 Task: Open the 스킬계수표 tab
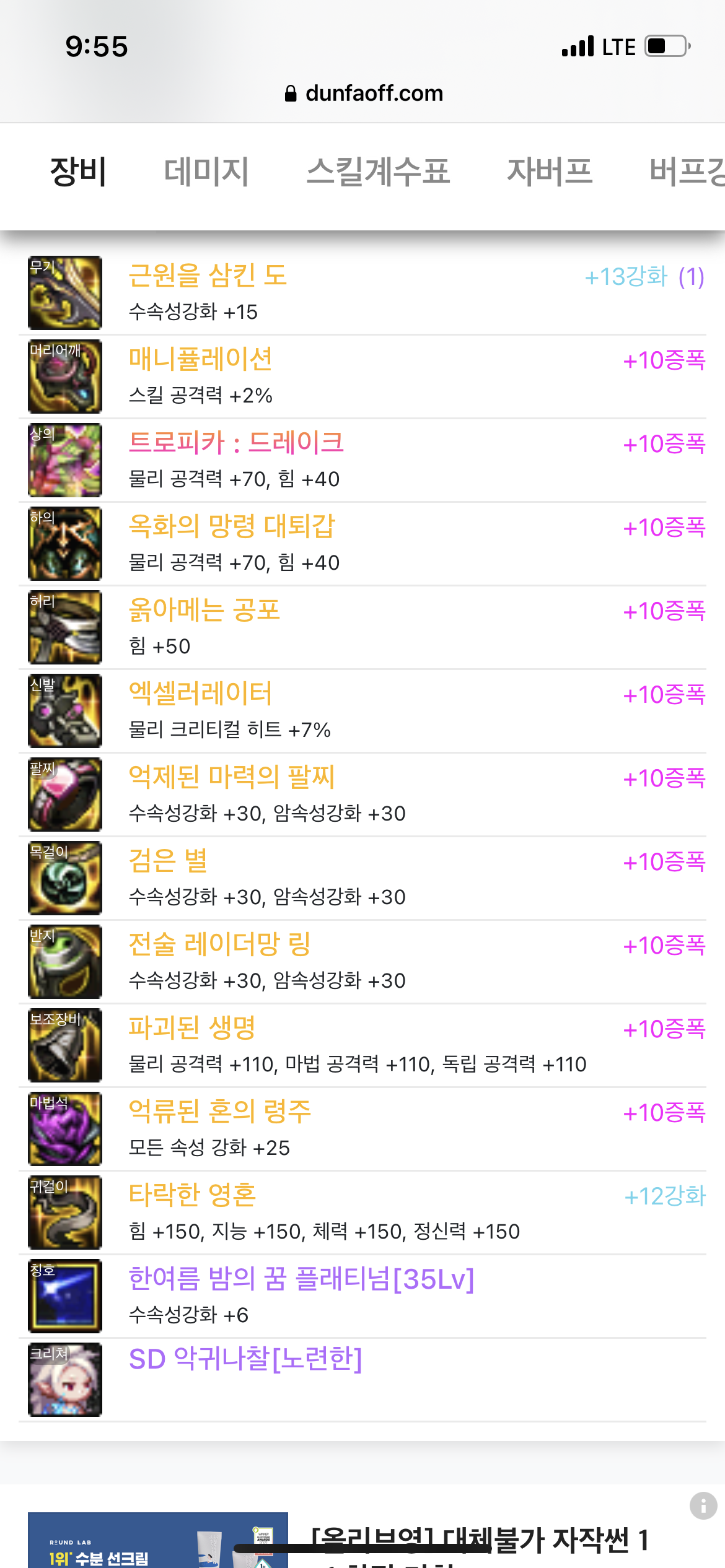pos(378,172)
